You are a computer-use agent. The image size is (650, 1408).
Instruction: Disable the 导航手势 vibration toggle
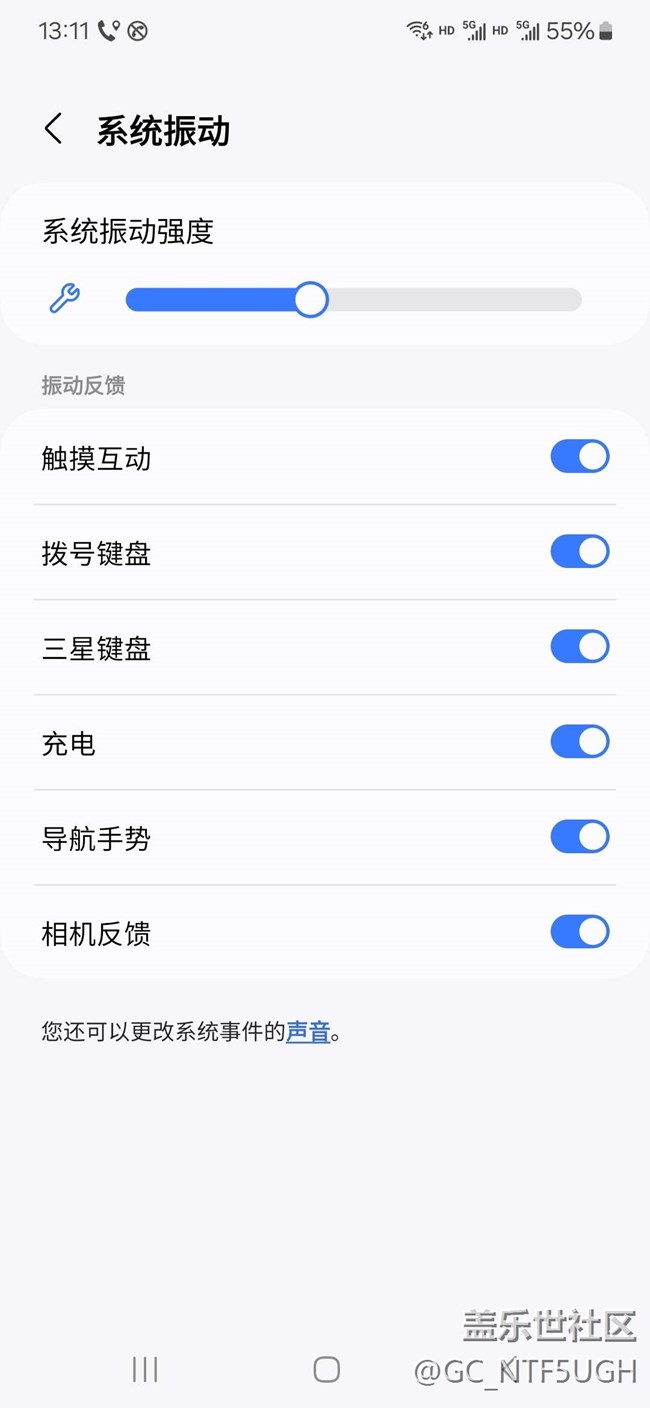[x=579, y=837]
